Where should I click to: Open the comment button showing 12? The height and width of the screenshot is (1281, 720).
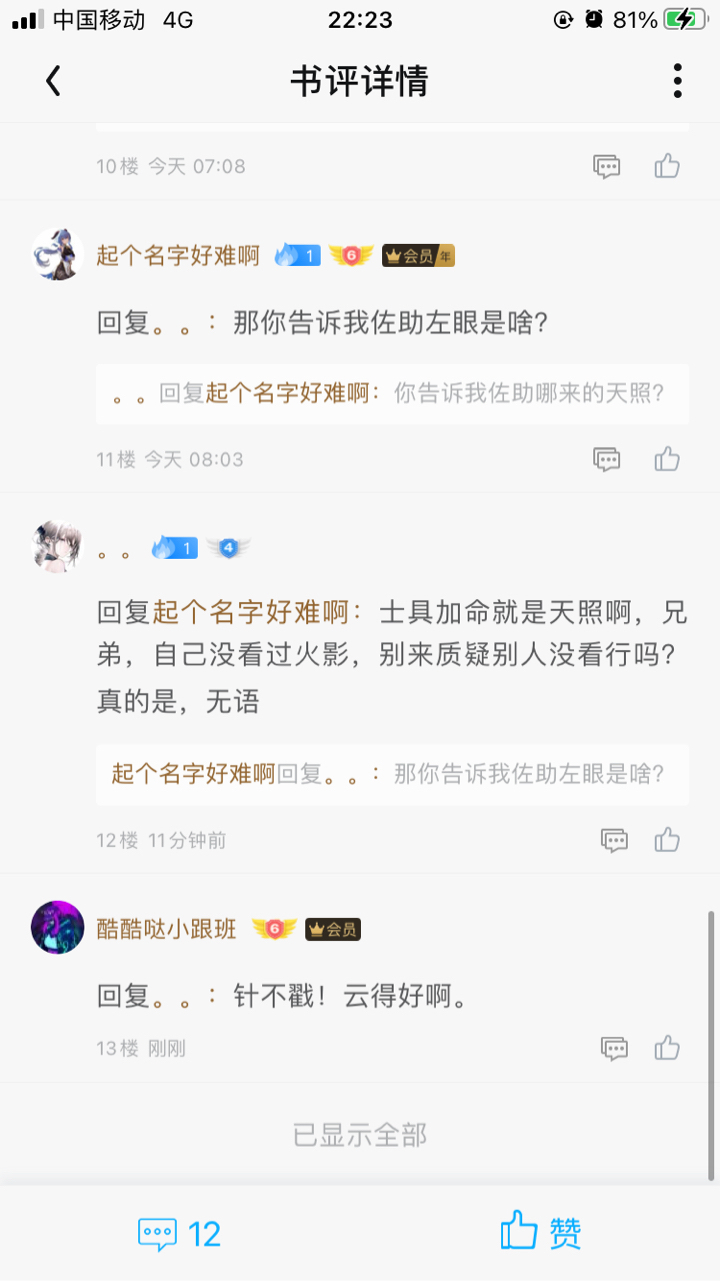point(180,1234)
